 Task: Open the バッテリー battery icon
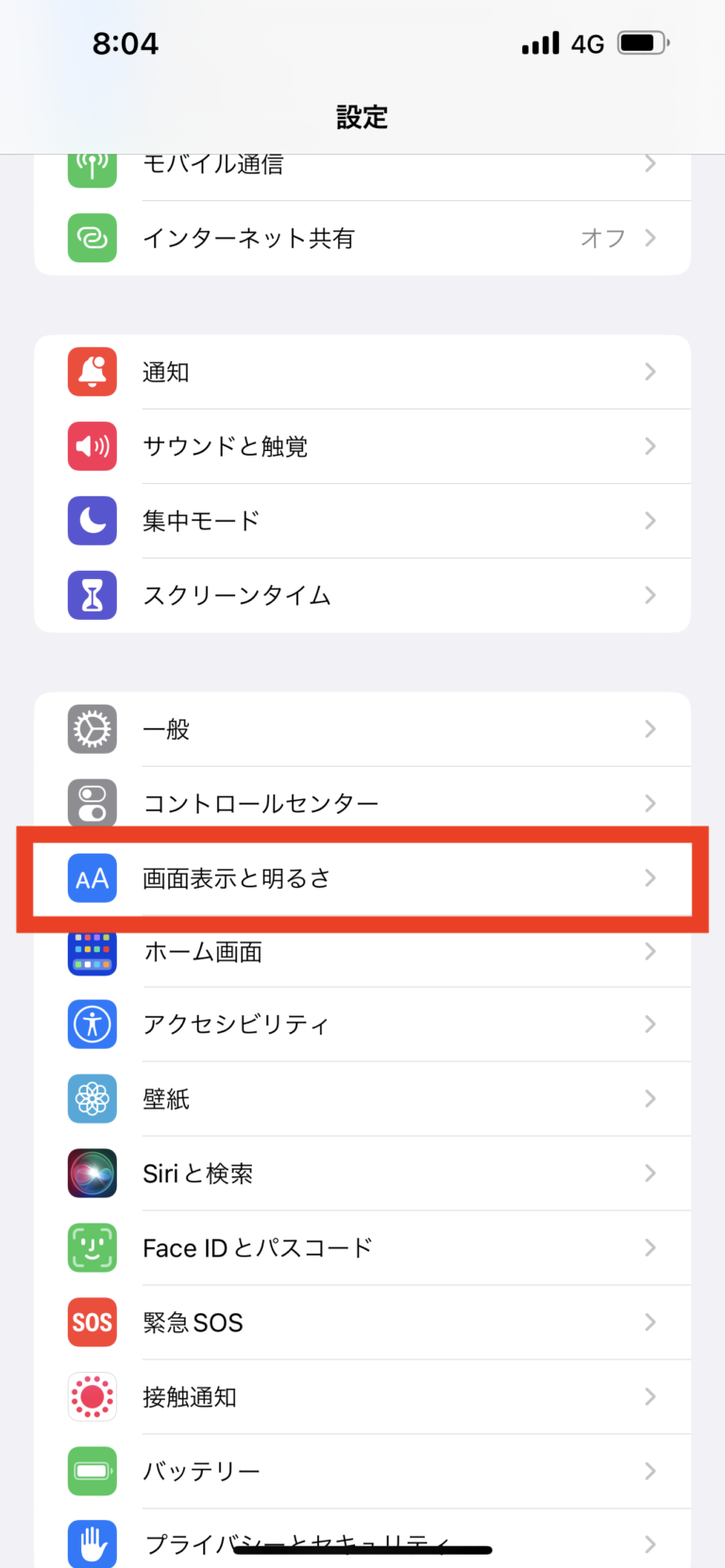point(92,1471)
